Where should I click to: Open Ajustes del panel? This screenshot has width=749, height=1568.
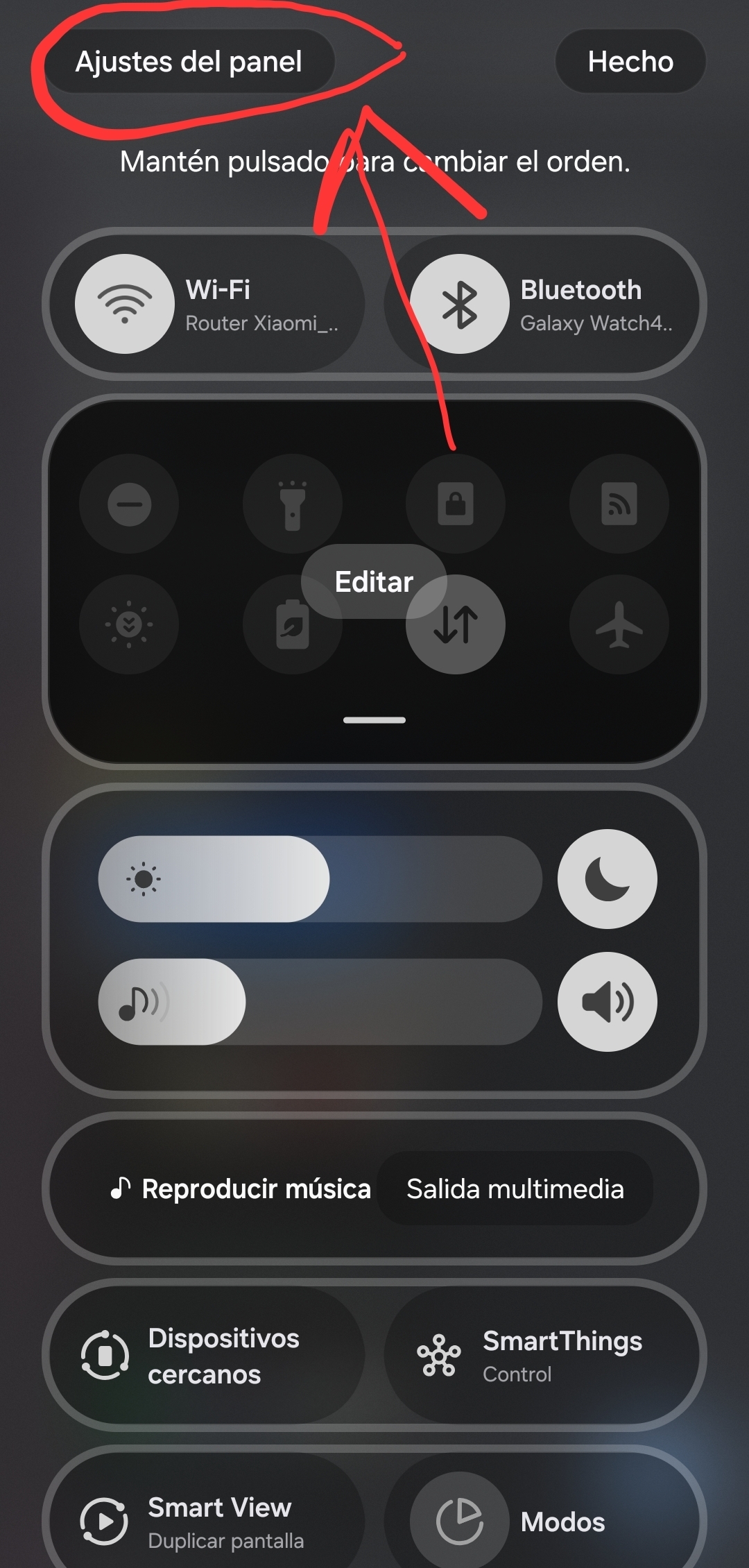189,62
